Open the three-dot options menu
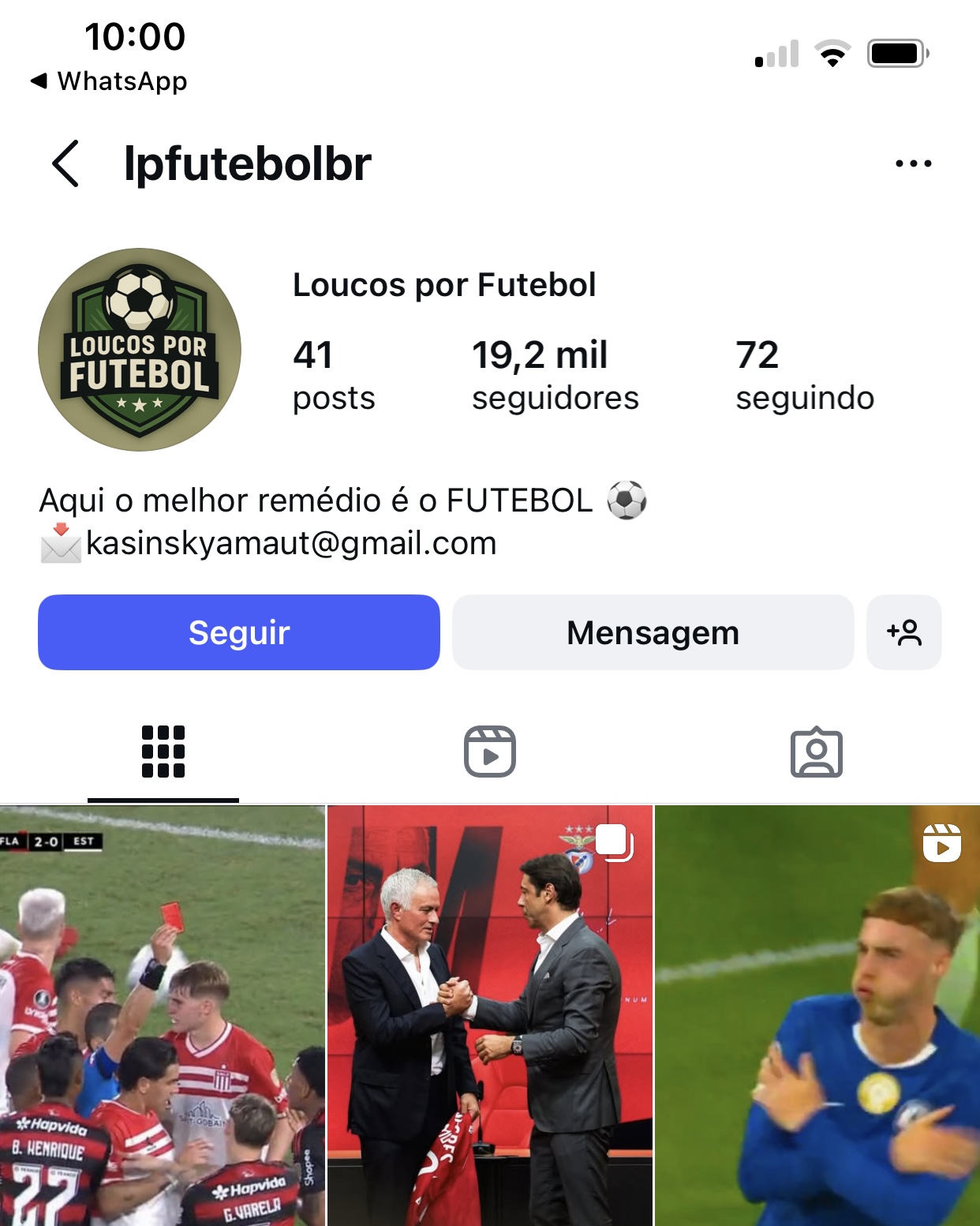The image size is (980, 1226). click(x=913, y=163)
